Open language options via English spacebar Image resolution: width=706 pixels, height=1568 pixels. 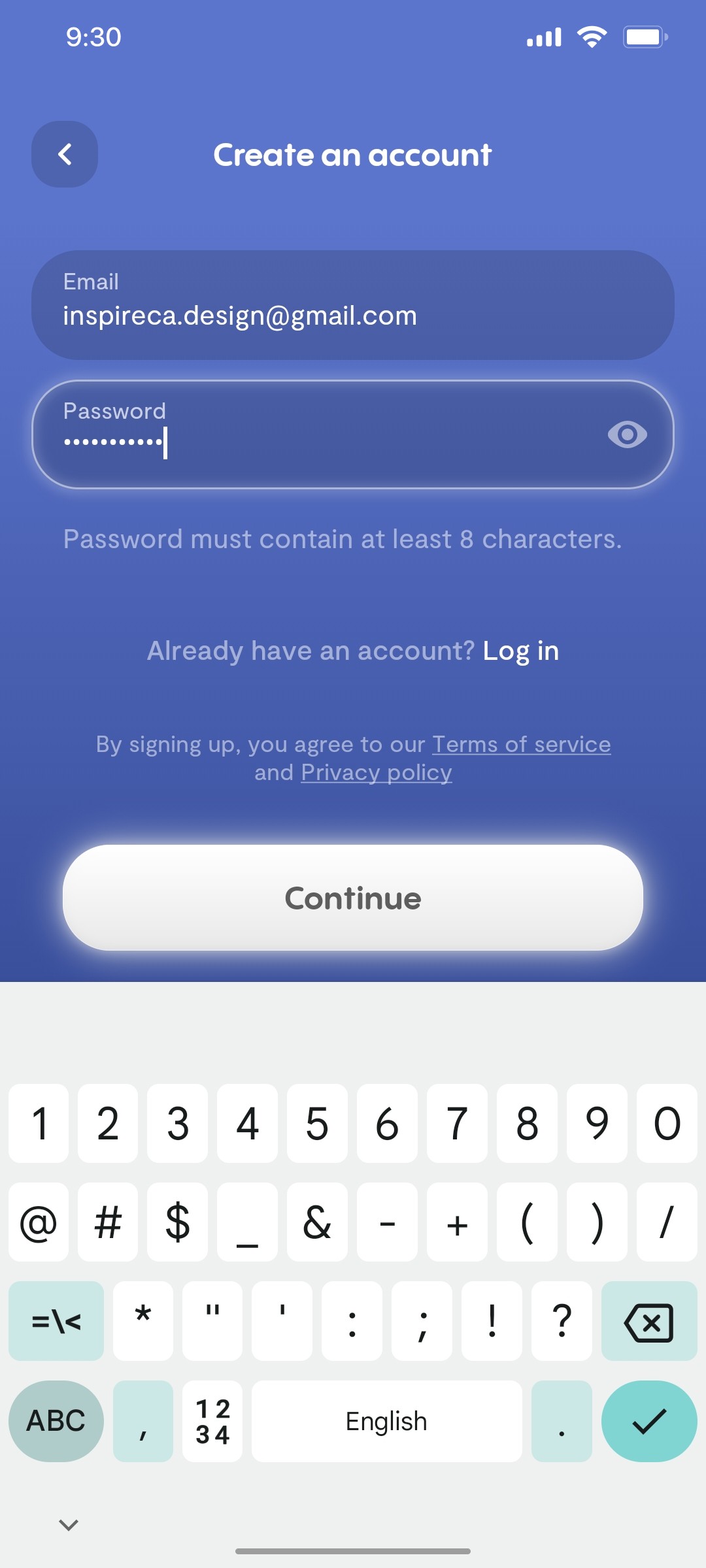[386, 1420]
